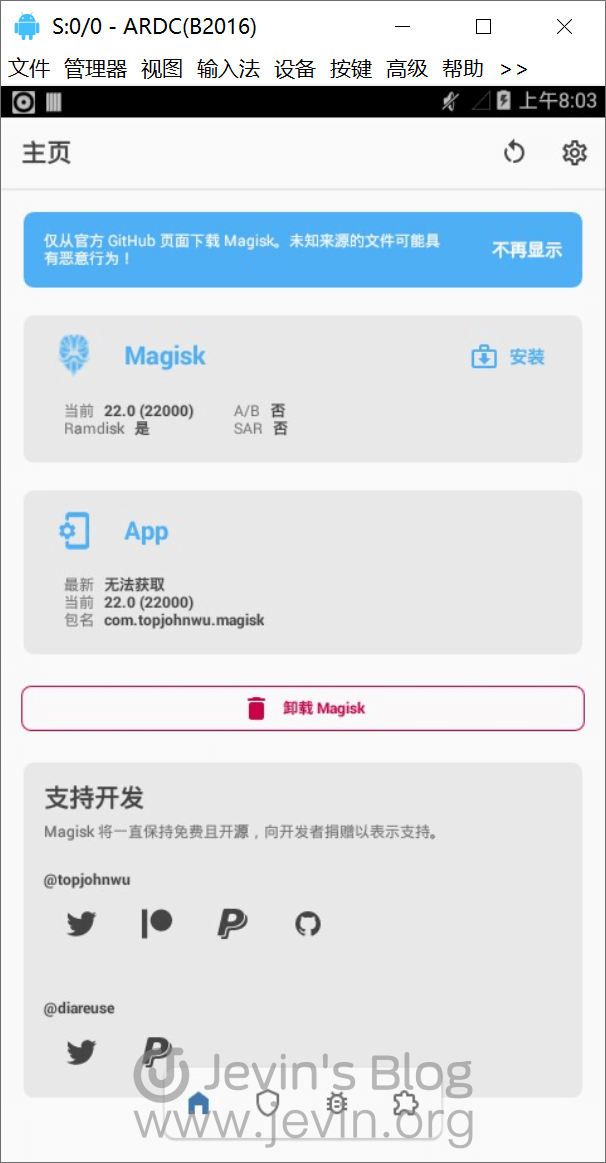Viewport: 606px width, 1163px height.
Task: Tap the restart/reboot icon in app bar
Action: (514, 153)
